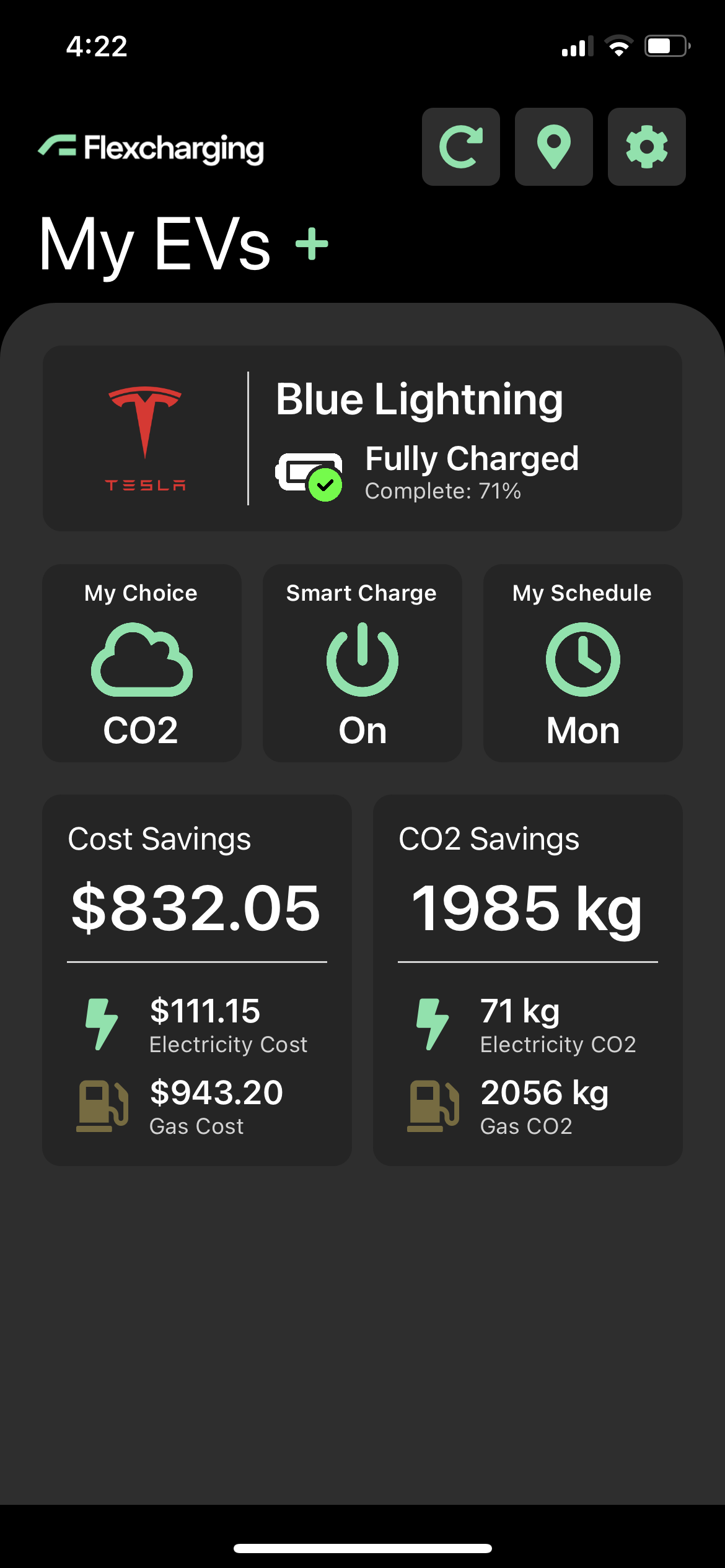Add a new EV with plus icon
This screenshot has height=1568, width=725.
(x=312, y=245)
